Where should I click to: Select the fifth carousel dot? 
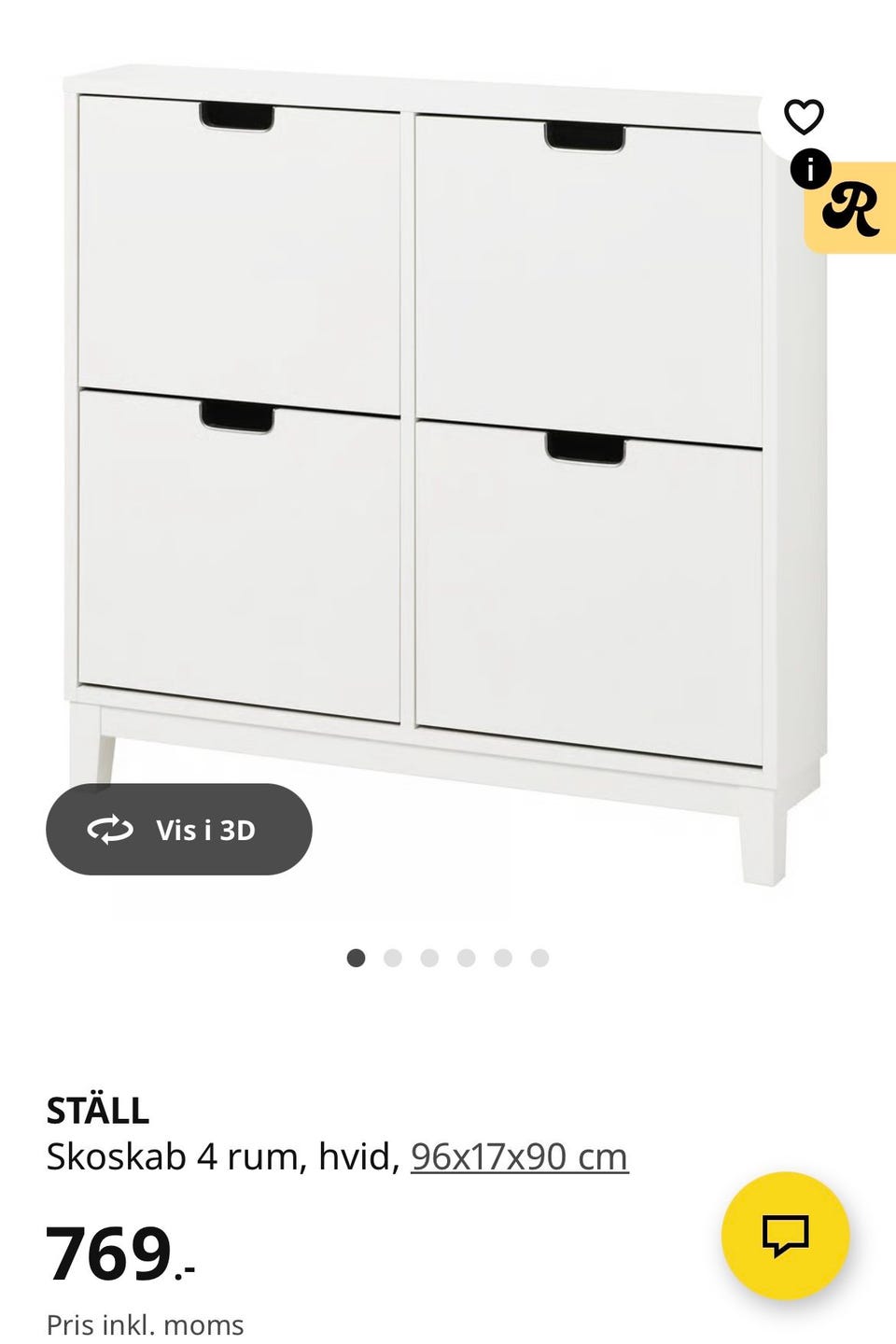tap(501, 957)
